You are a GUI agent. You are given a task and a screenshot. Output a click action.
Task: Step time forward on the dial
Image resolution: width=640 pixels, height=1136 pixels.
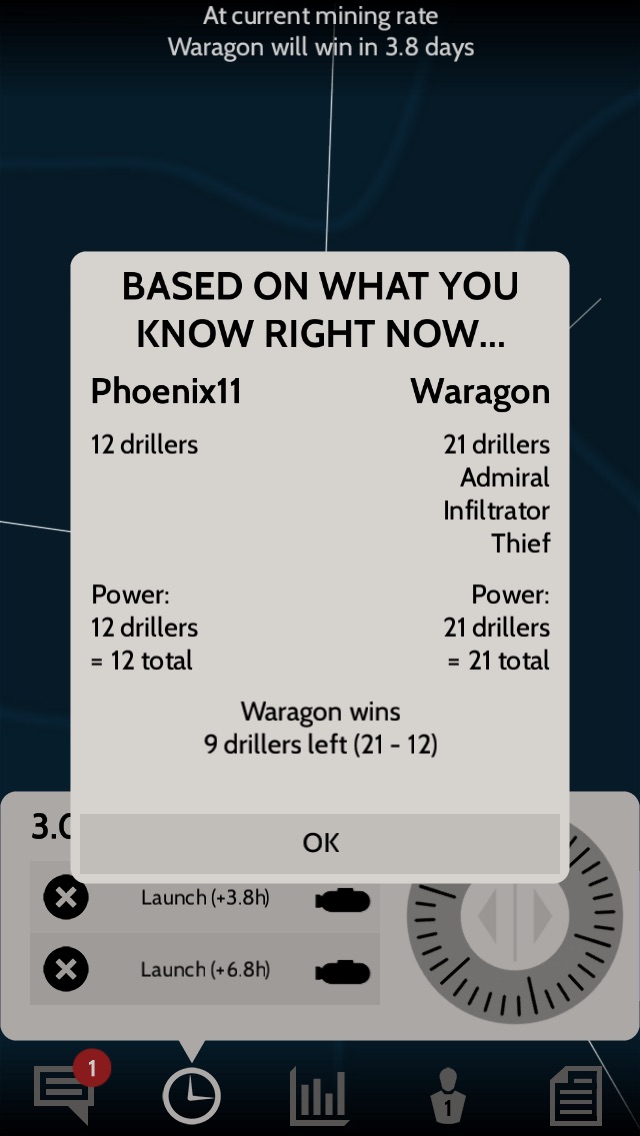[x=541, y=914]
